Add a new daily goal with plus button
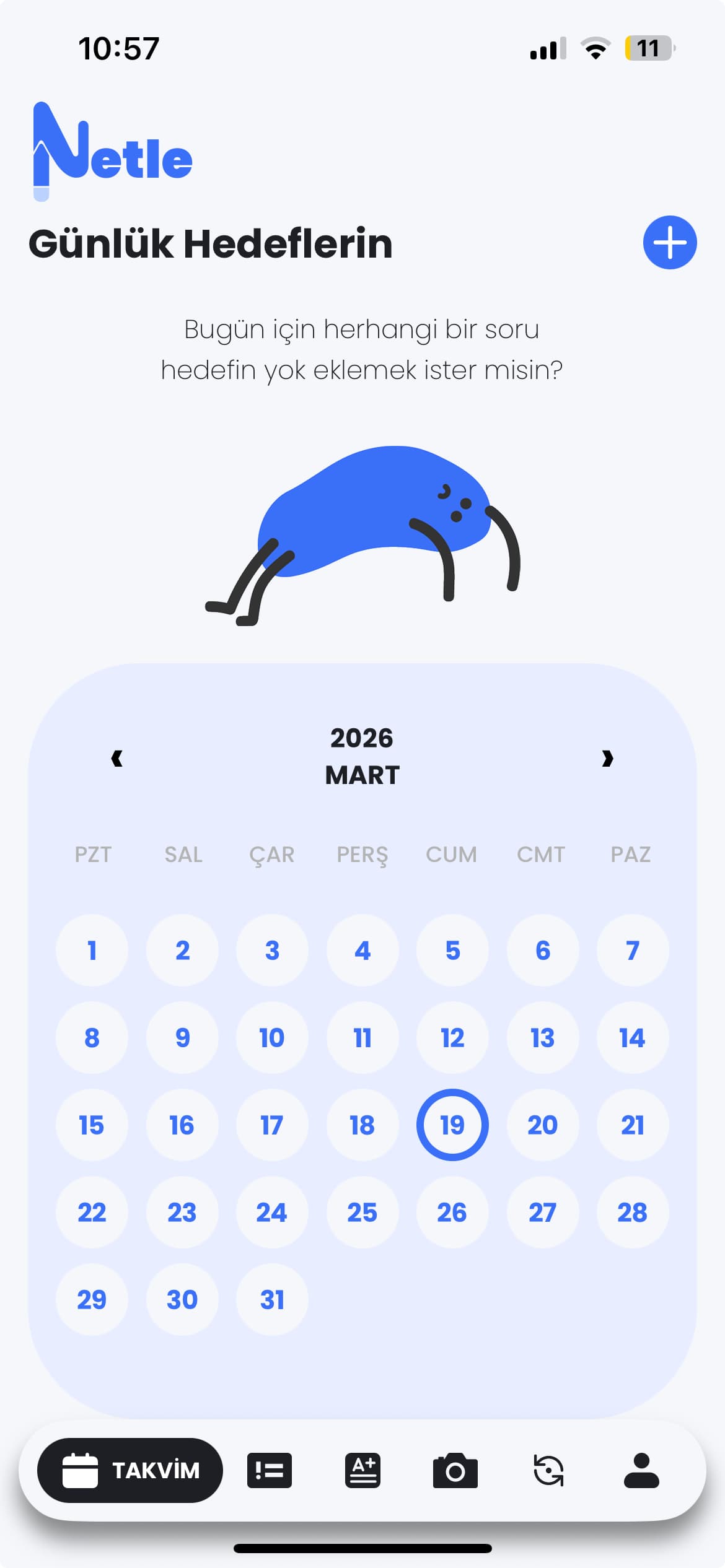The image size is (725, 1568). coord(669,242)
